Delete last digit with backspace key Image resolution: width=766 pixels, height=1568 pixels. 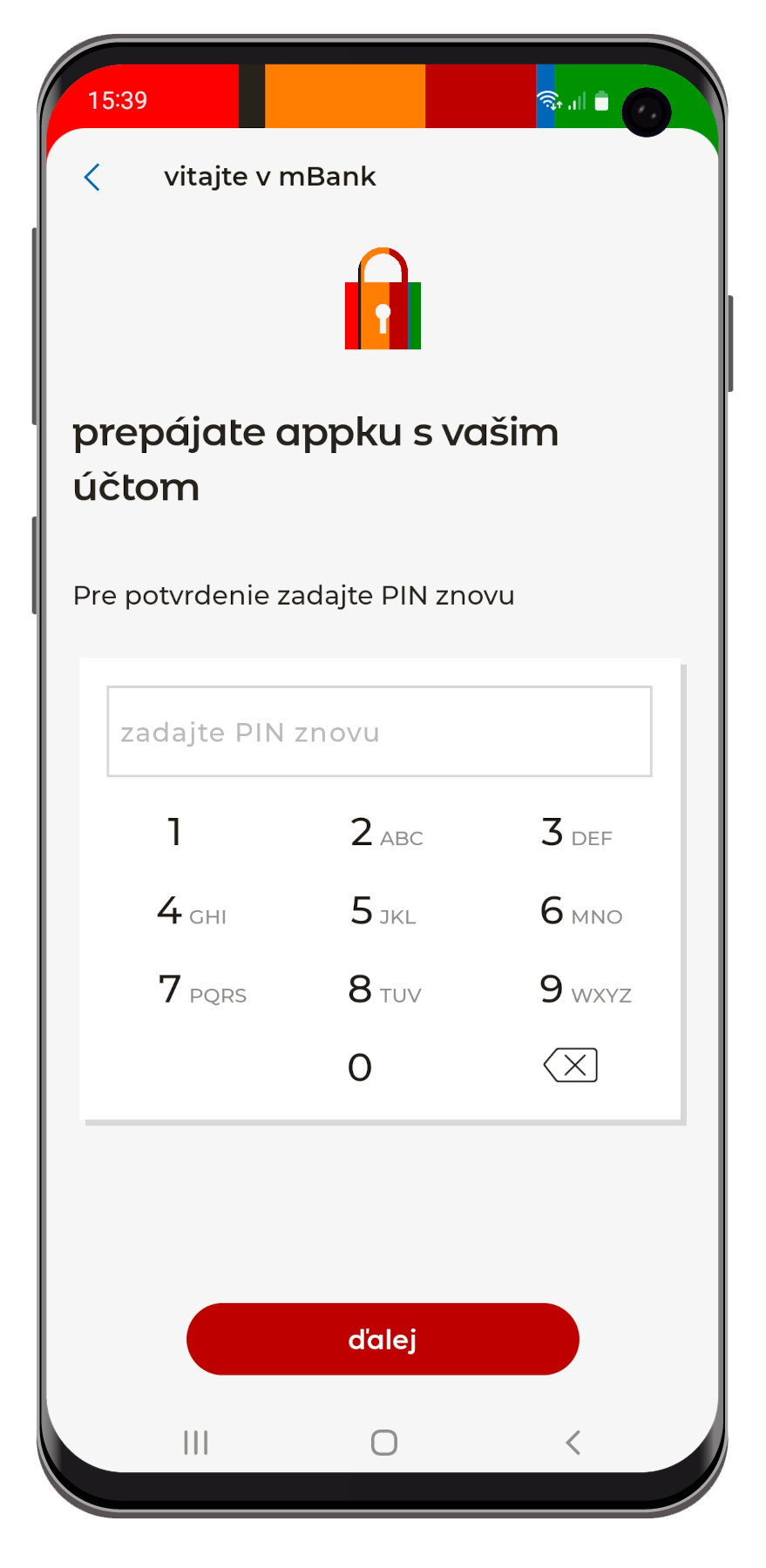click(x=571, y=1064)
